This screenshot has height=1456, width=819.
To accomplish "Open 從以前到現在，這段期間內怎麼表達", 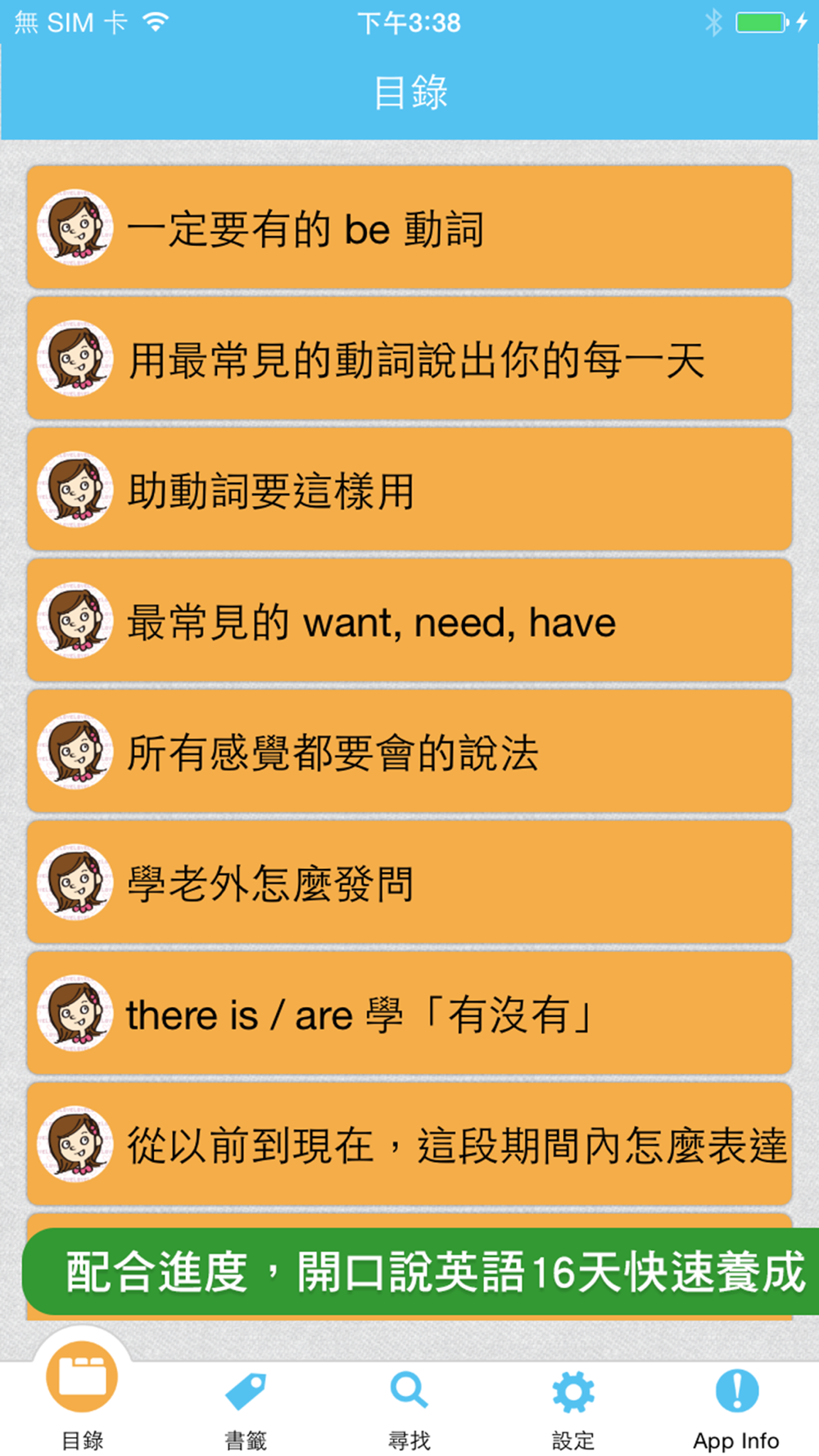I will [x=409, y=1145].
